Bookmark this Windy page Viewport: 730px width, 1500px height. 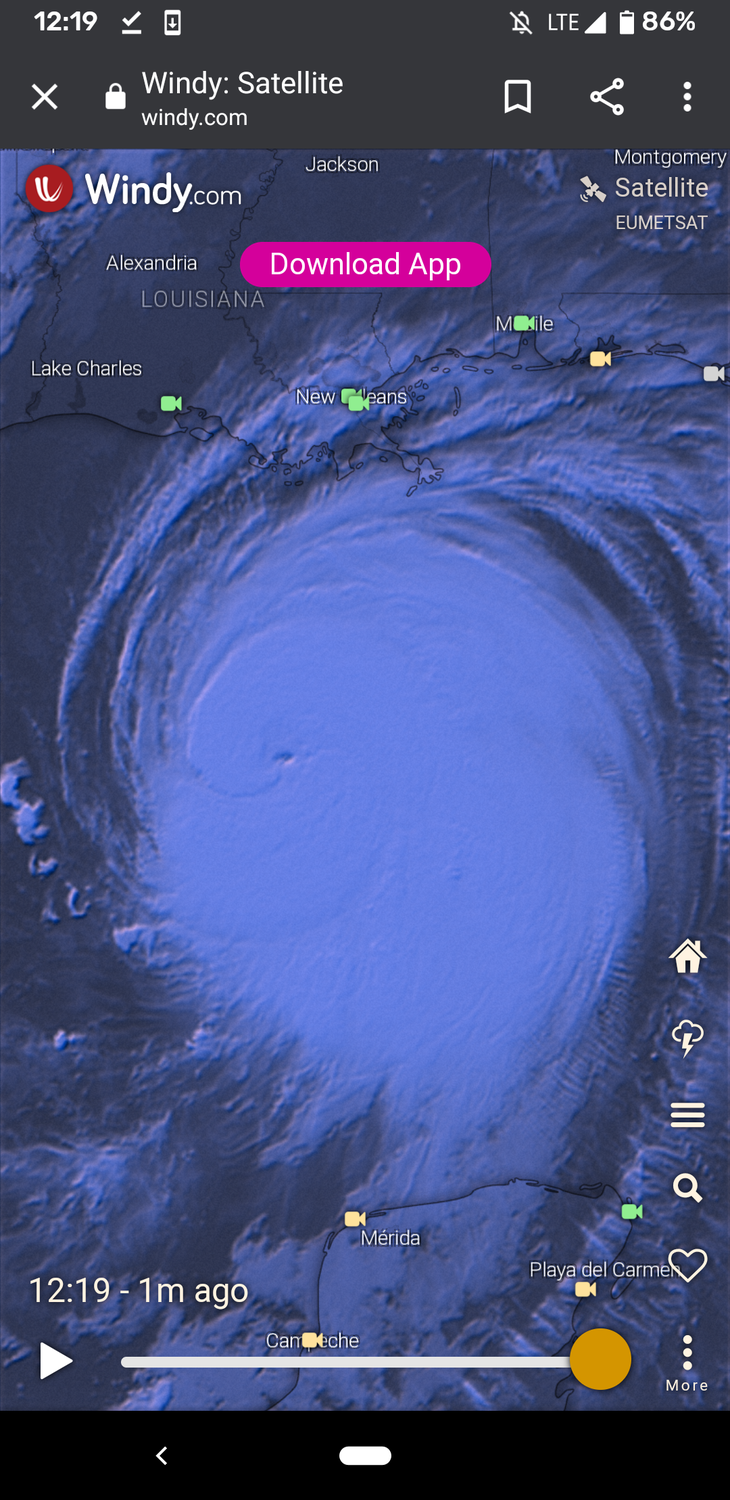click(x=517, y=97)
